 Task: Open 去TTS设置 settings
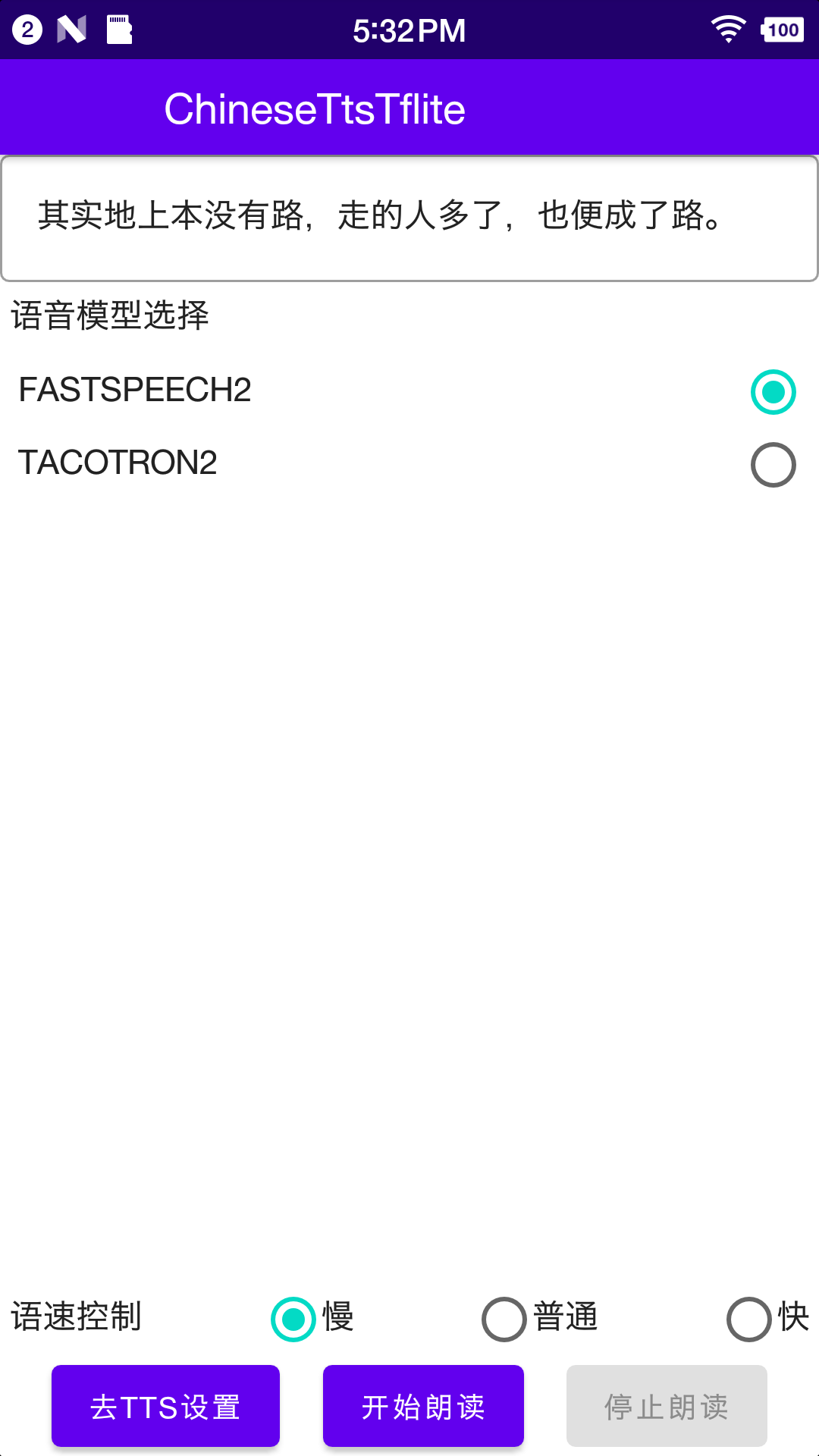[165, 1406]
